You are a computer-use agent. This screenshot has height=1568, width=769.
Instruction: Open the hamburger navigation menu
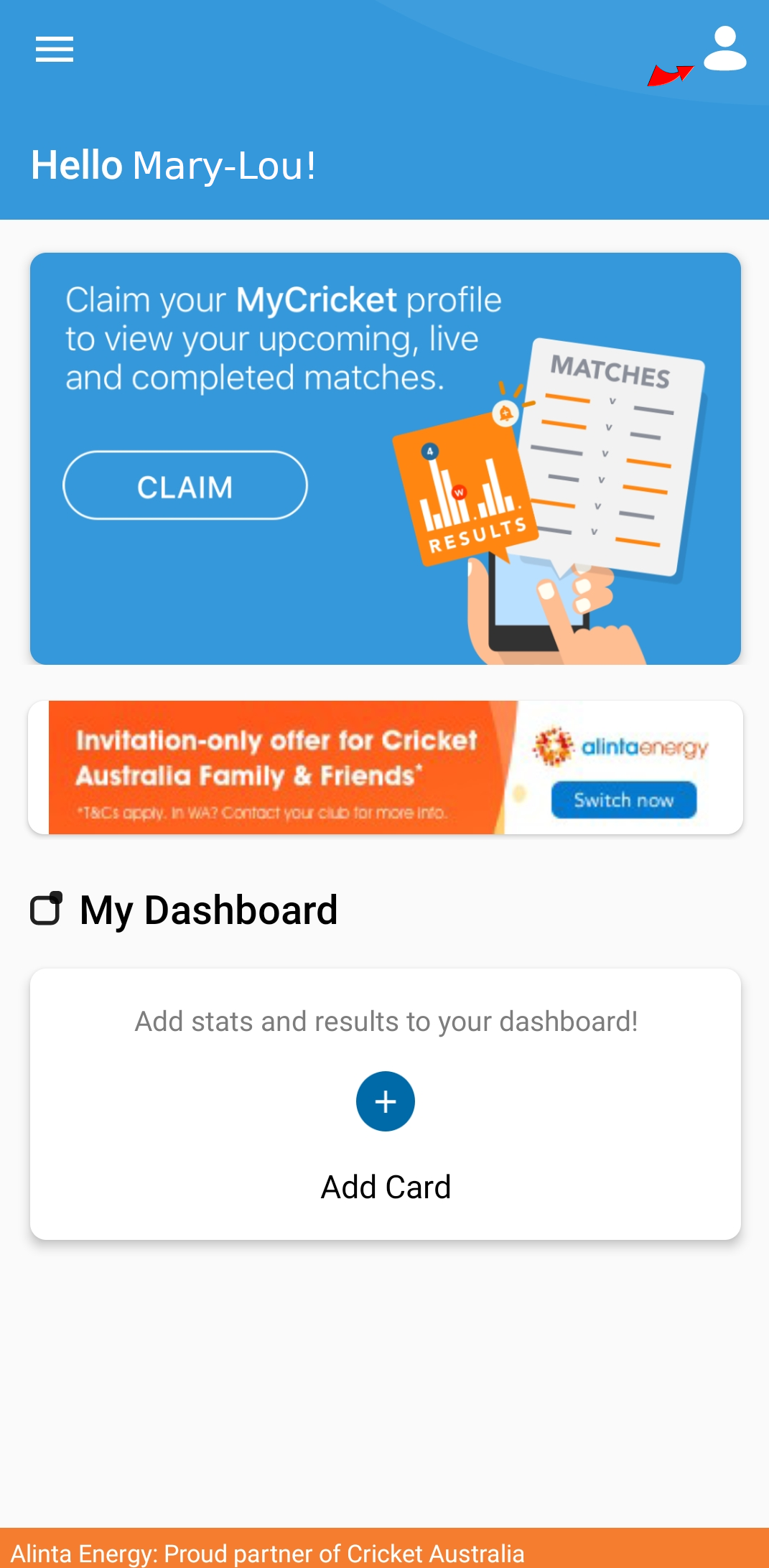[55, 50]
